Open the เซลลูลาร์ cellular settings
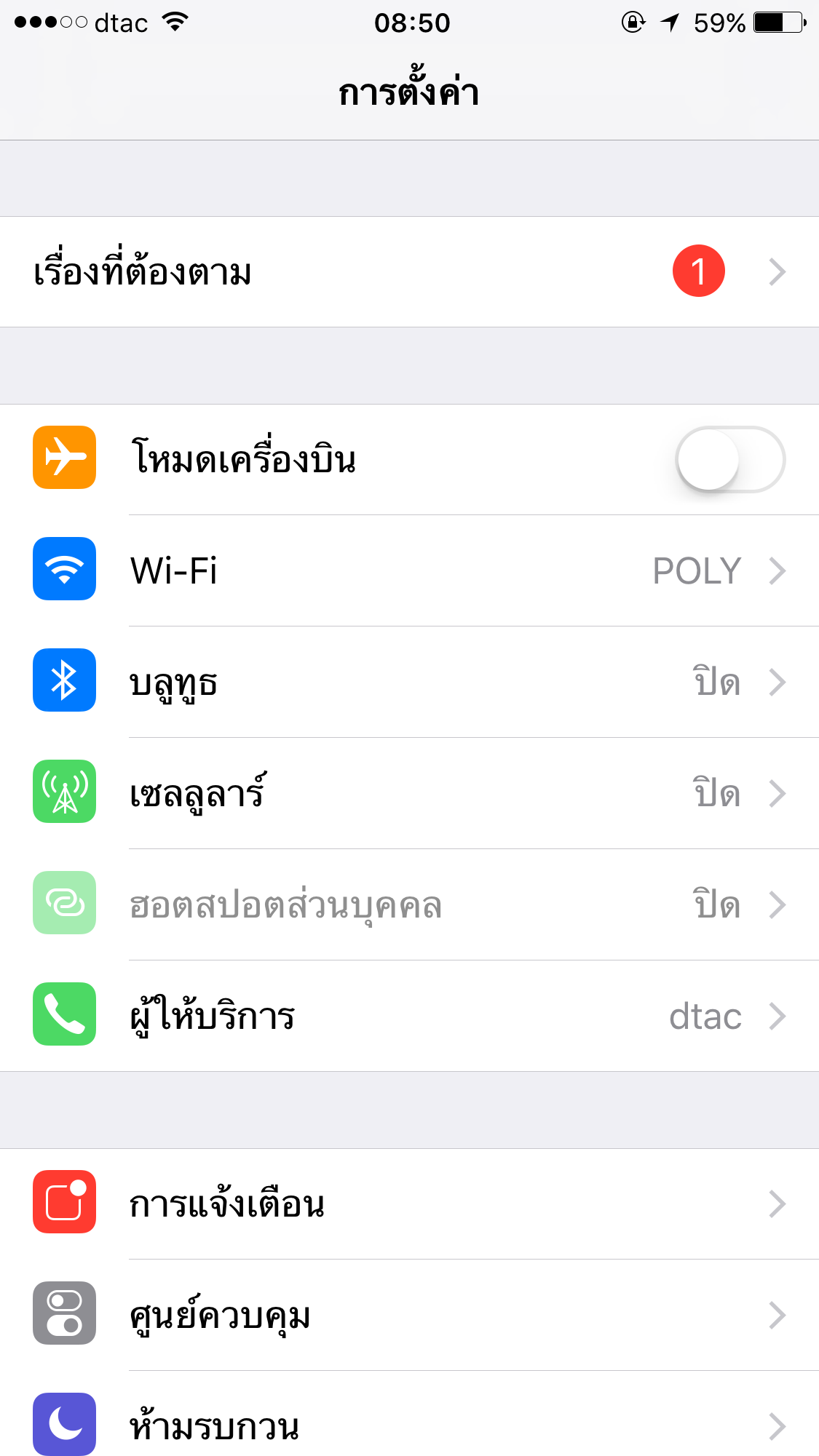 point(409,793)
